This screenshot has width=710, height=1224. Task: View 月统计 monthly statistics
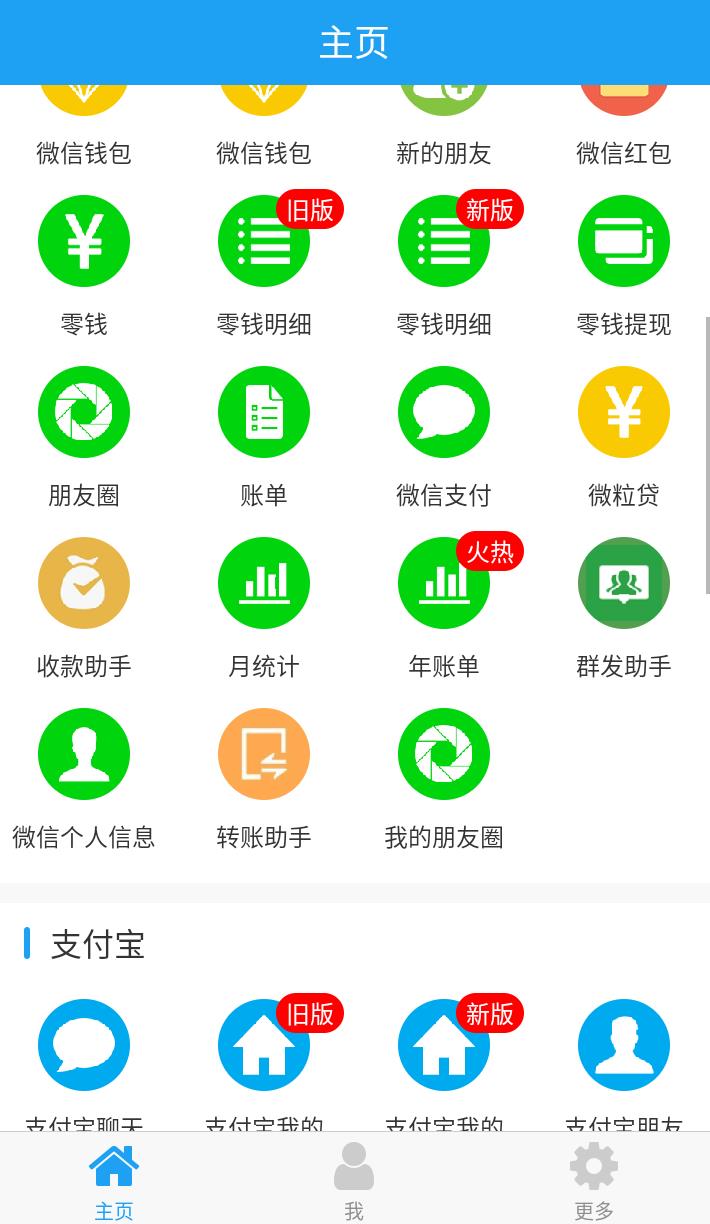coord(264,584)
